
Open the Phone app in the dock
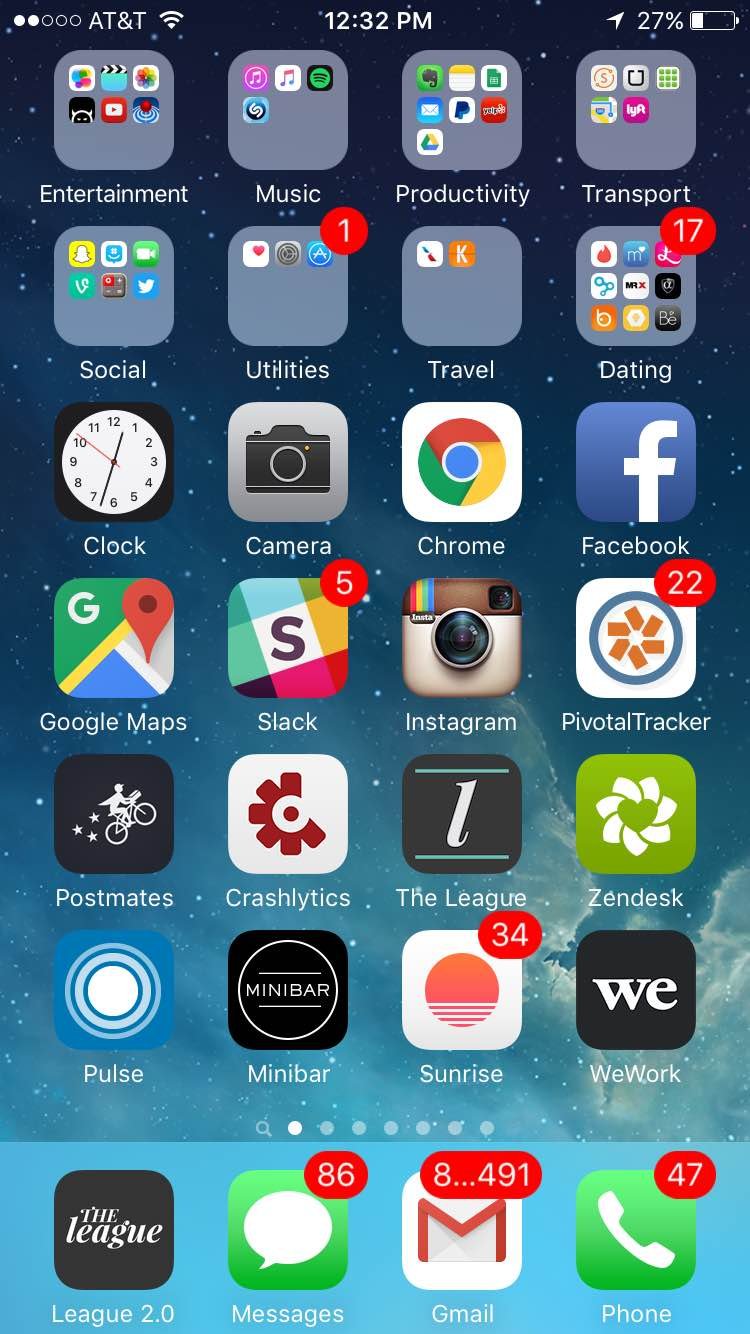635,1230
